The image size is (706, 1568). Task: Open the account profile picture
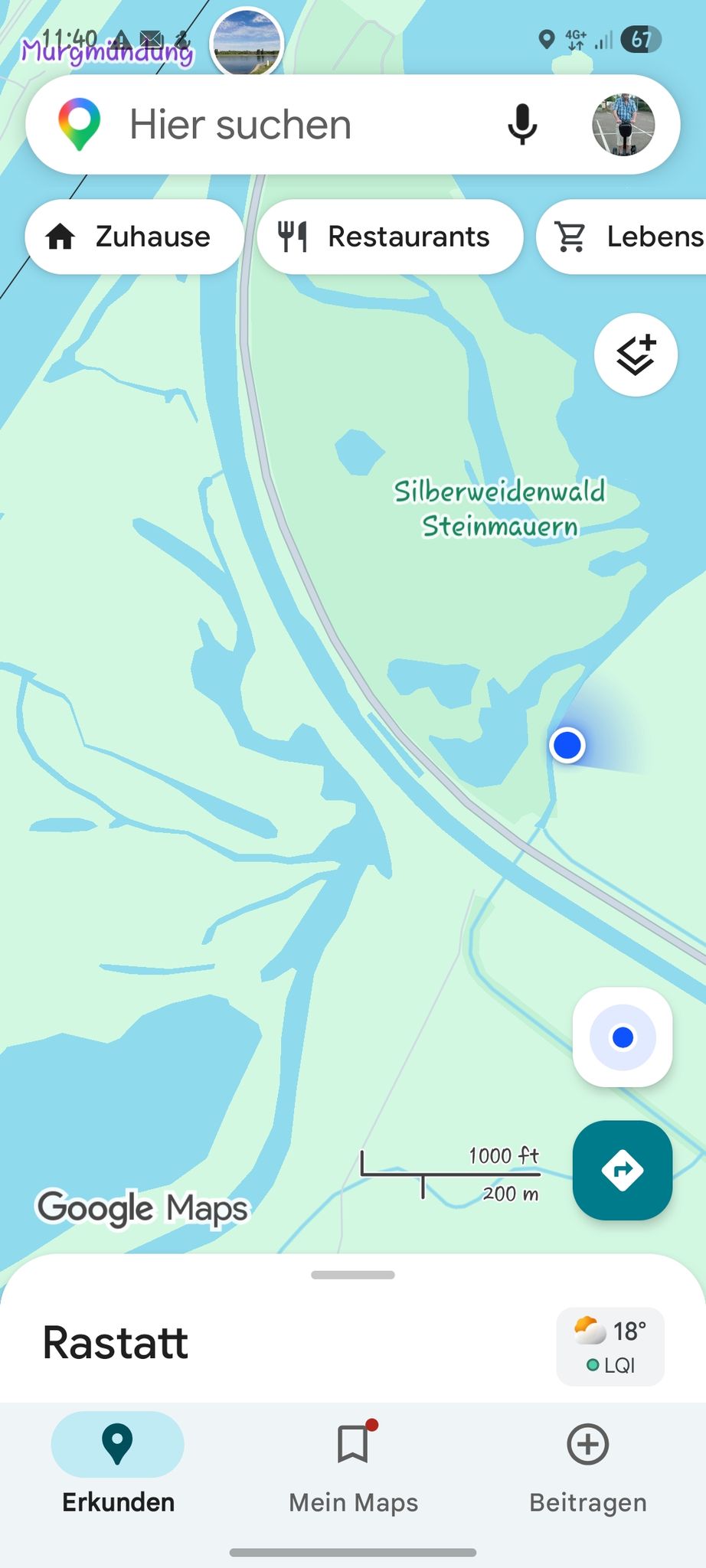point(623,125)
